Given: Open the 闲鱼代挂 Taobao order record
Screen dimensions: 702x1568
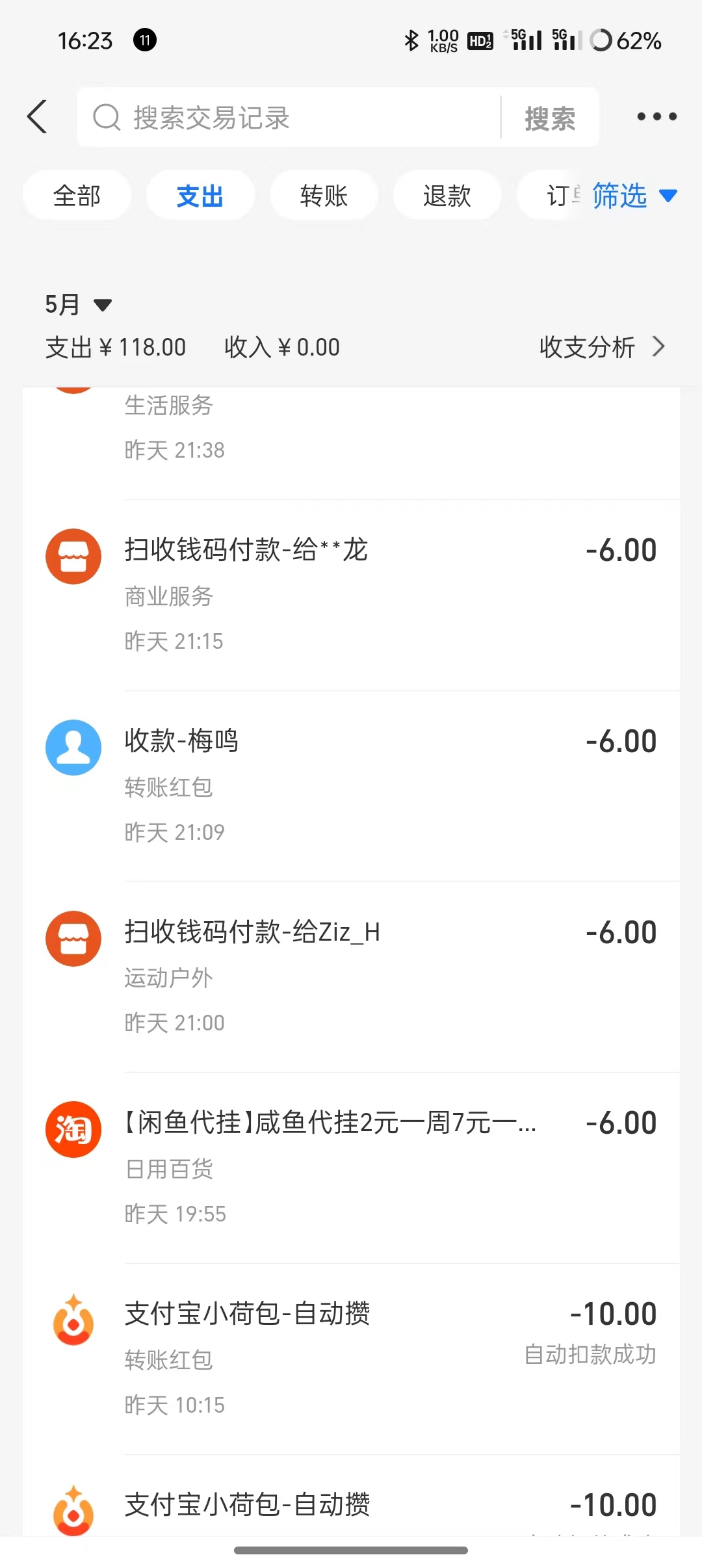Looking at the screenshot, I should tap(351, 1168).
